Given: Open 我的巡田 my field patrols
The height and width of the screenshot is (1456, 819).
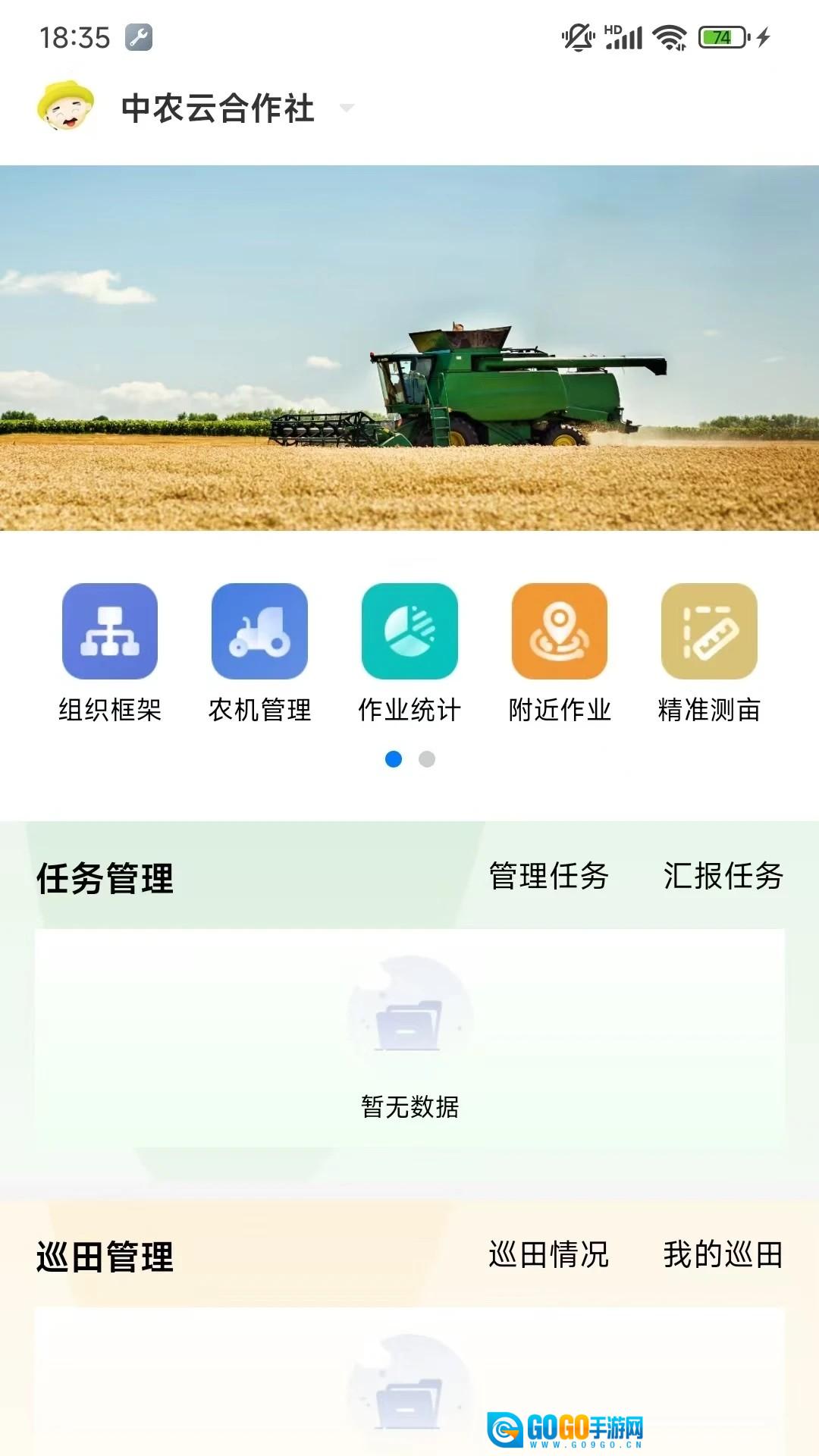Looking at the screenshot, I should (x=723, y=1254).
